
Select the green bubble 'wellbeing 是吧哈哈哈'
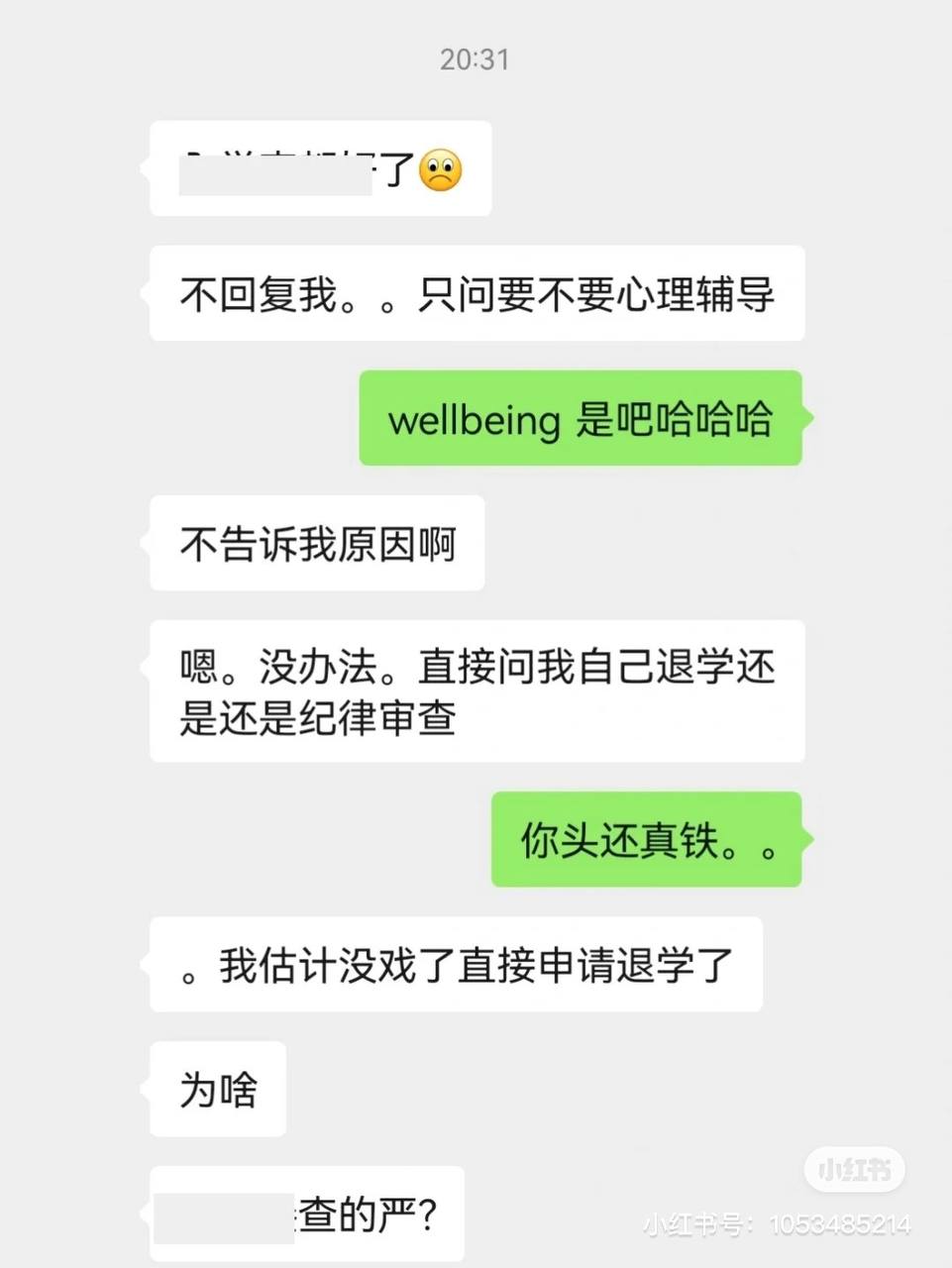(581, 419)
